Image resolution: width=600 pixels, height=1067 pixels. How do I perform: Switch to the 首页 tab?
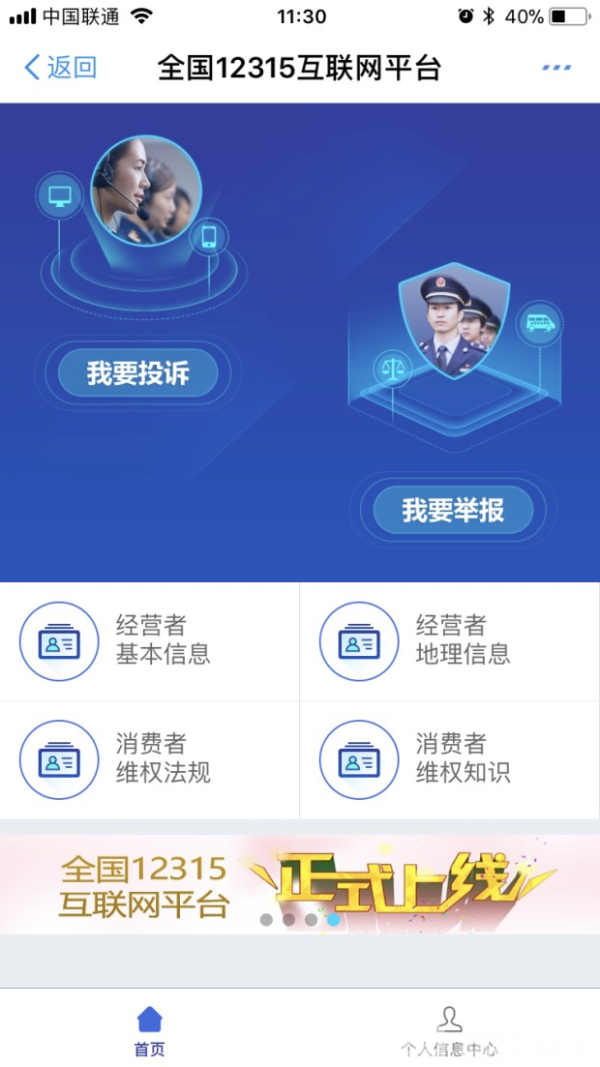(x=150, y=1031)
